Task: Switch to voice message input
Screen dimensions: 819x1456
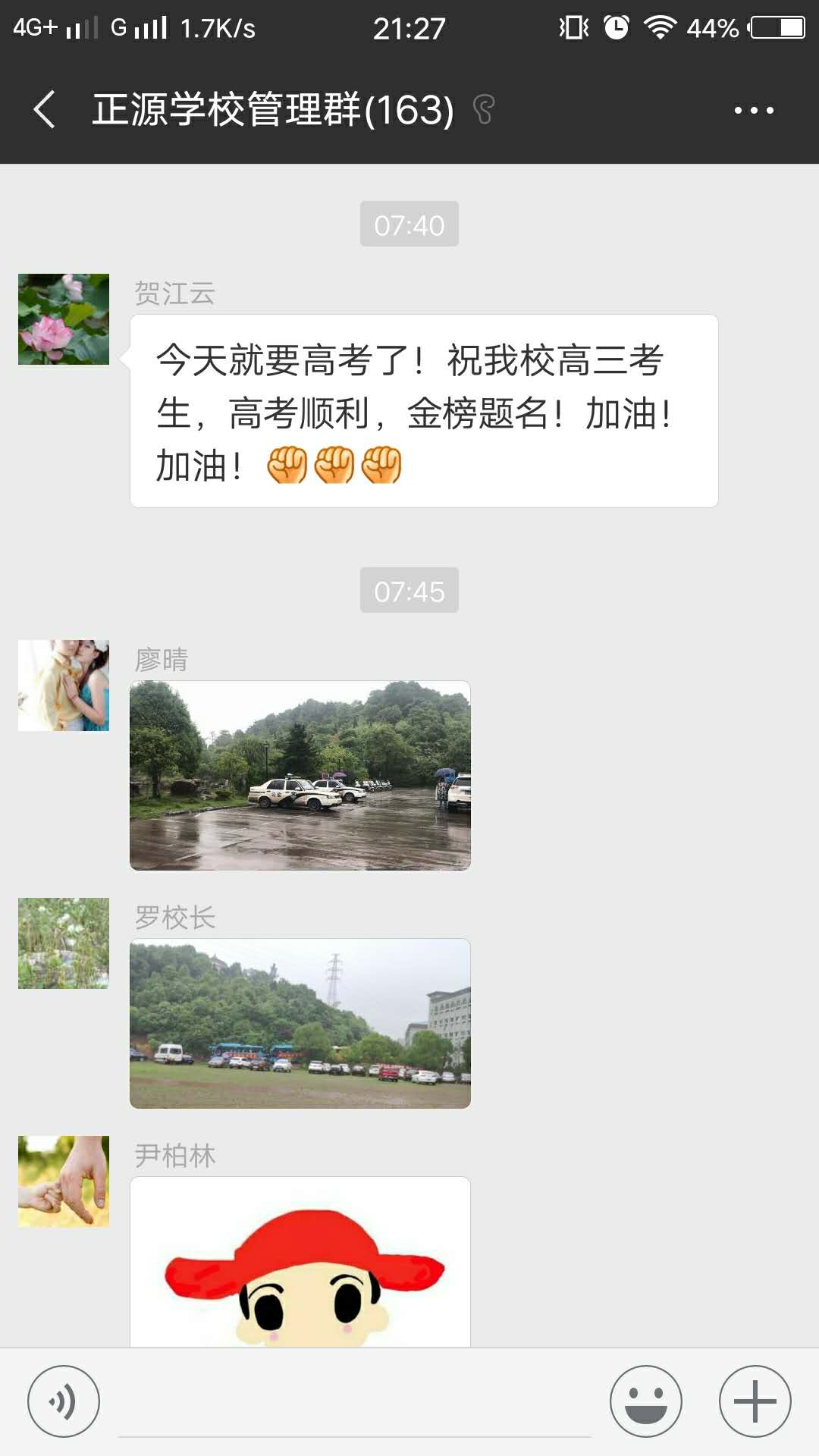Action: click(64, 1401)
